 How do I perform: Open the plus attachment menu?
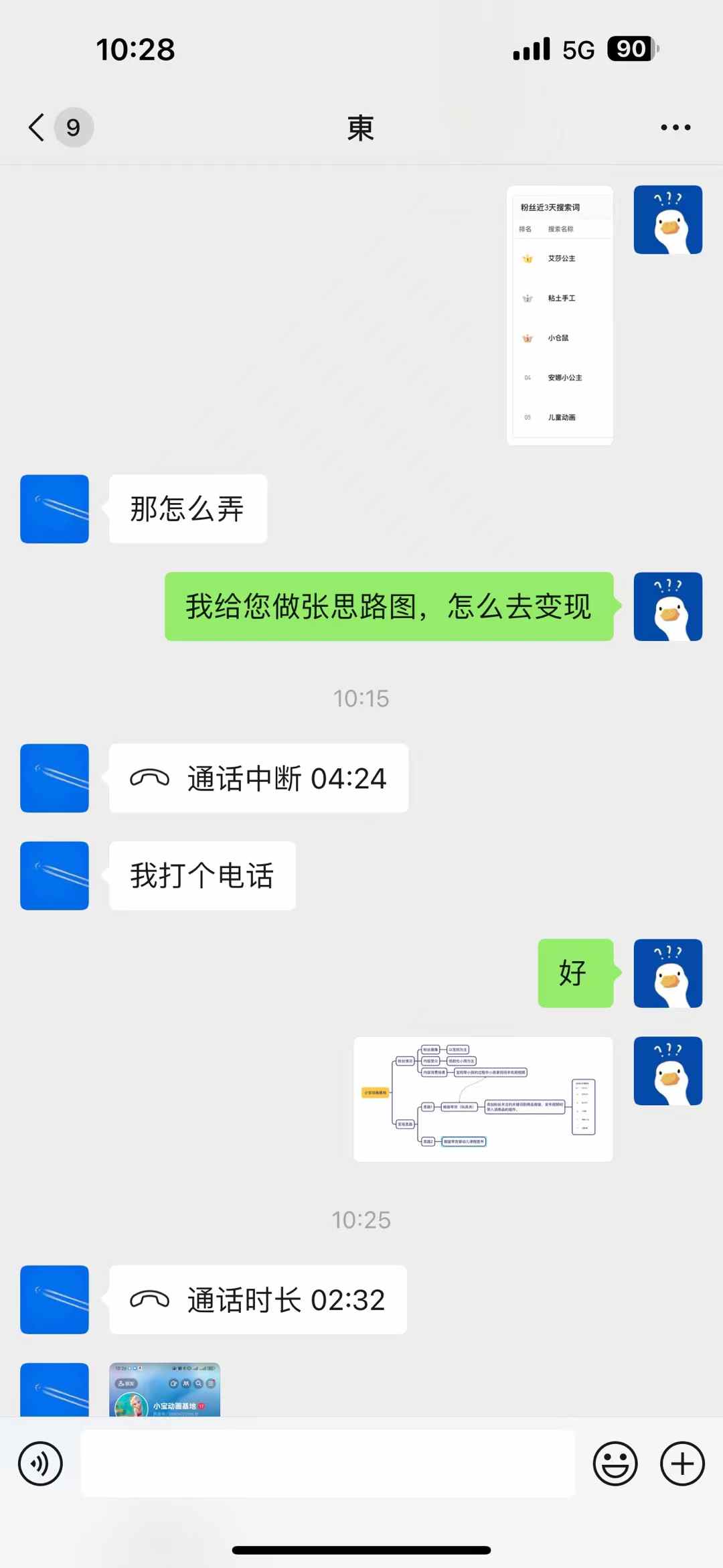[682, 1464]
